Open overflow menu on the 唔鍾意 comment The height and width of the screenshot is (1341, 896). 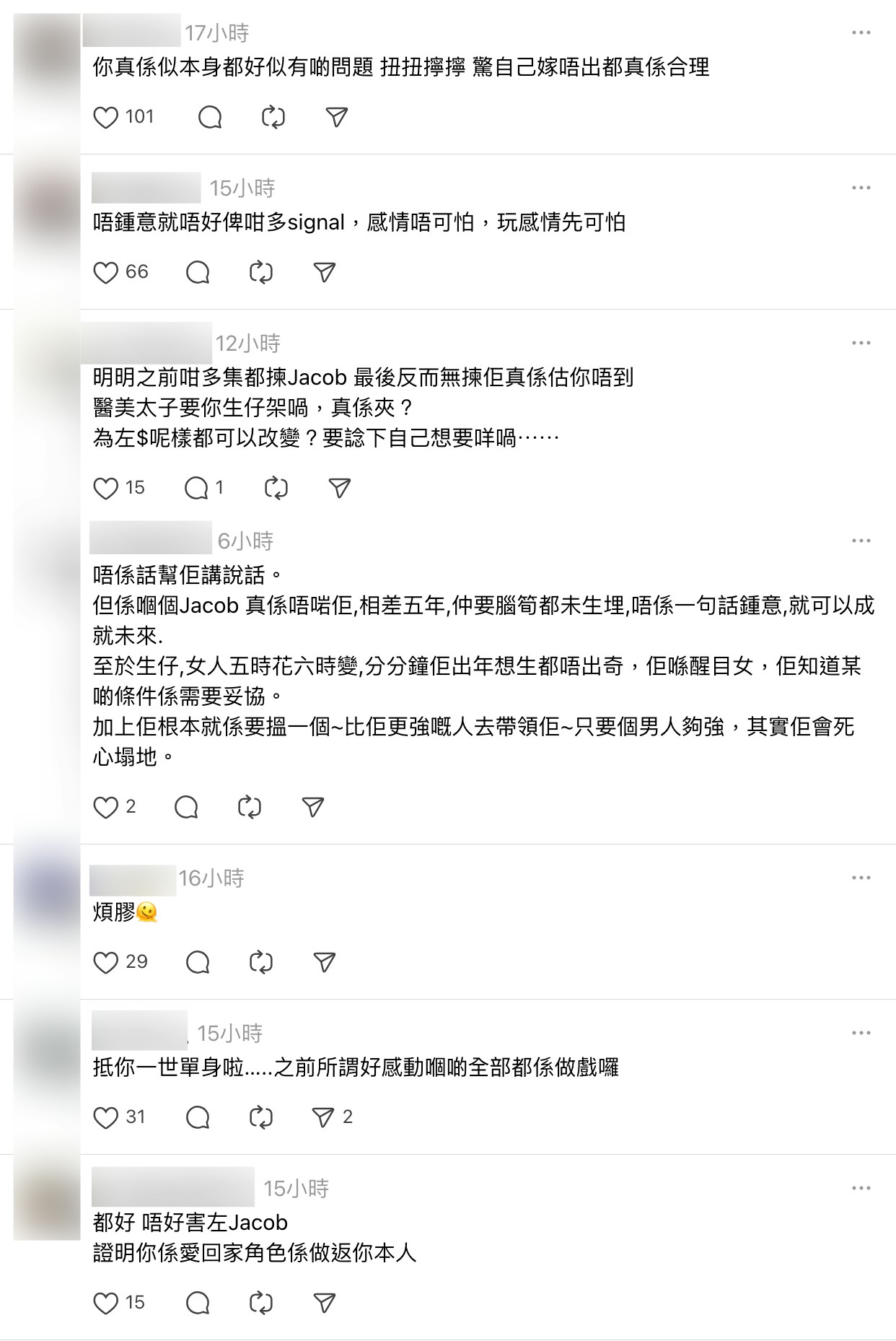(861, 188)
